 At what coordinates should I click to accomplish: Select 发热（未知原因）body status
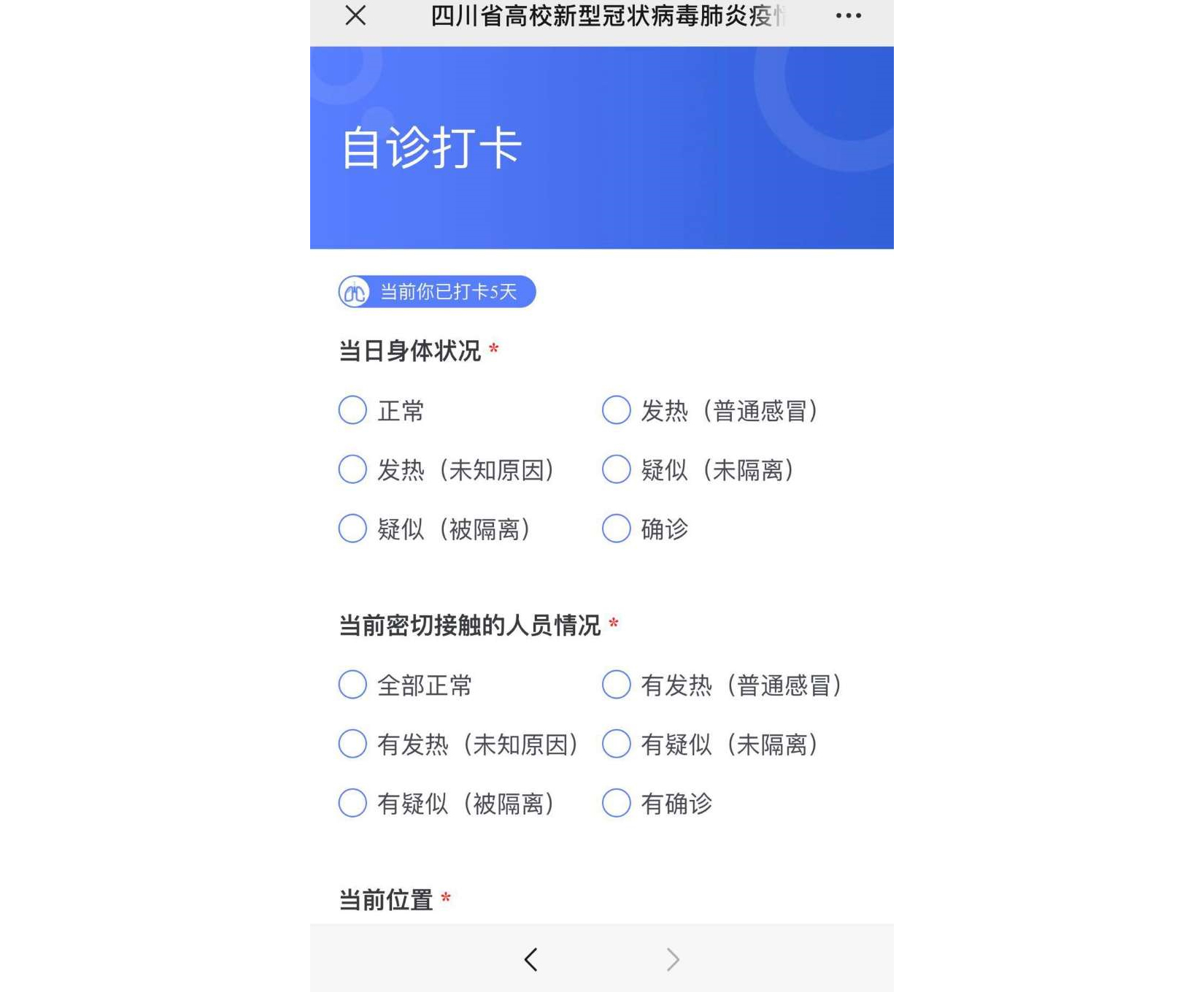click(x=352, y=469)
